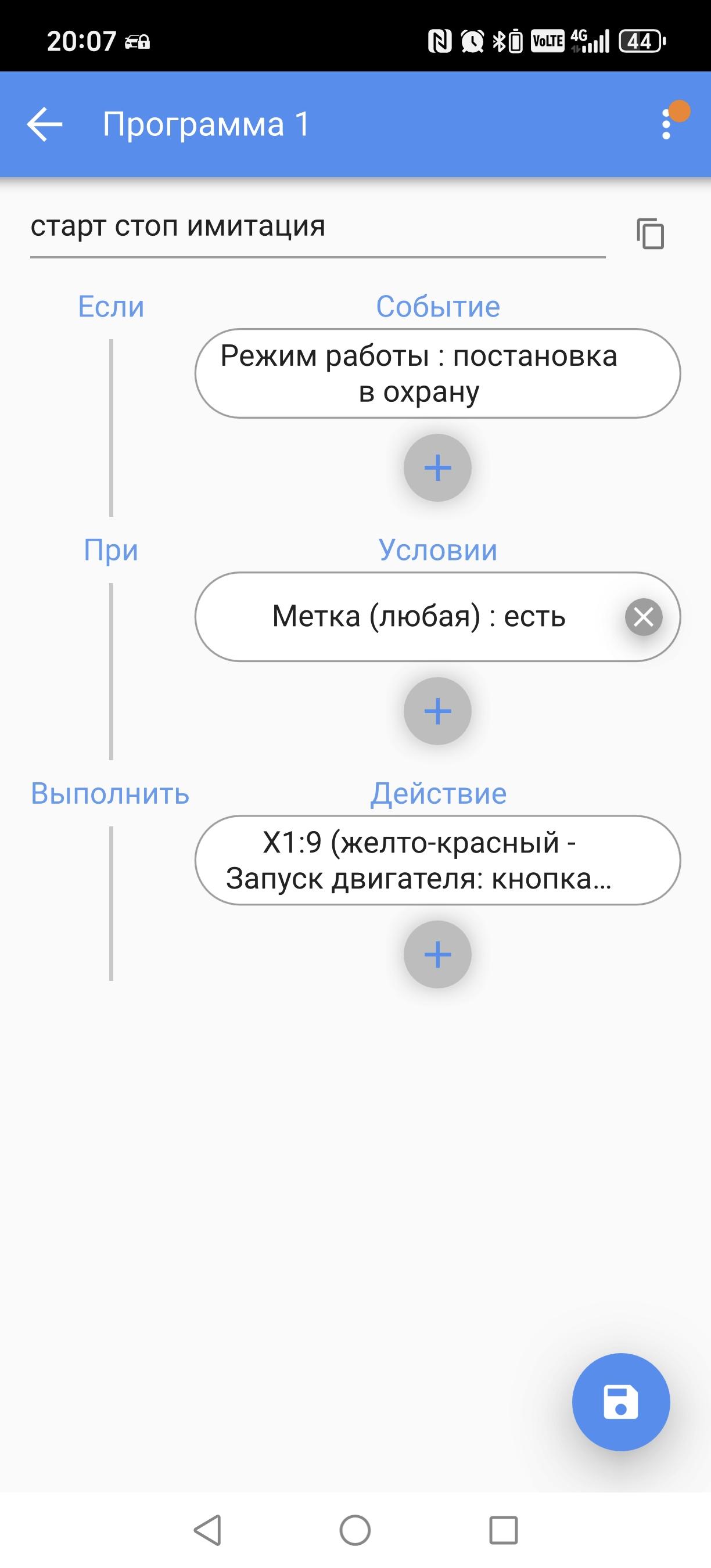Save the program with the floppy button
This screenshot has height=1568, width=711.
[x=620, y=1402]
